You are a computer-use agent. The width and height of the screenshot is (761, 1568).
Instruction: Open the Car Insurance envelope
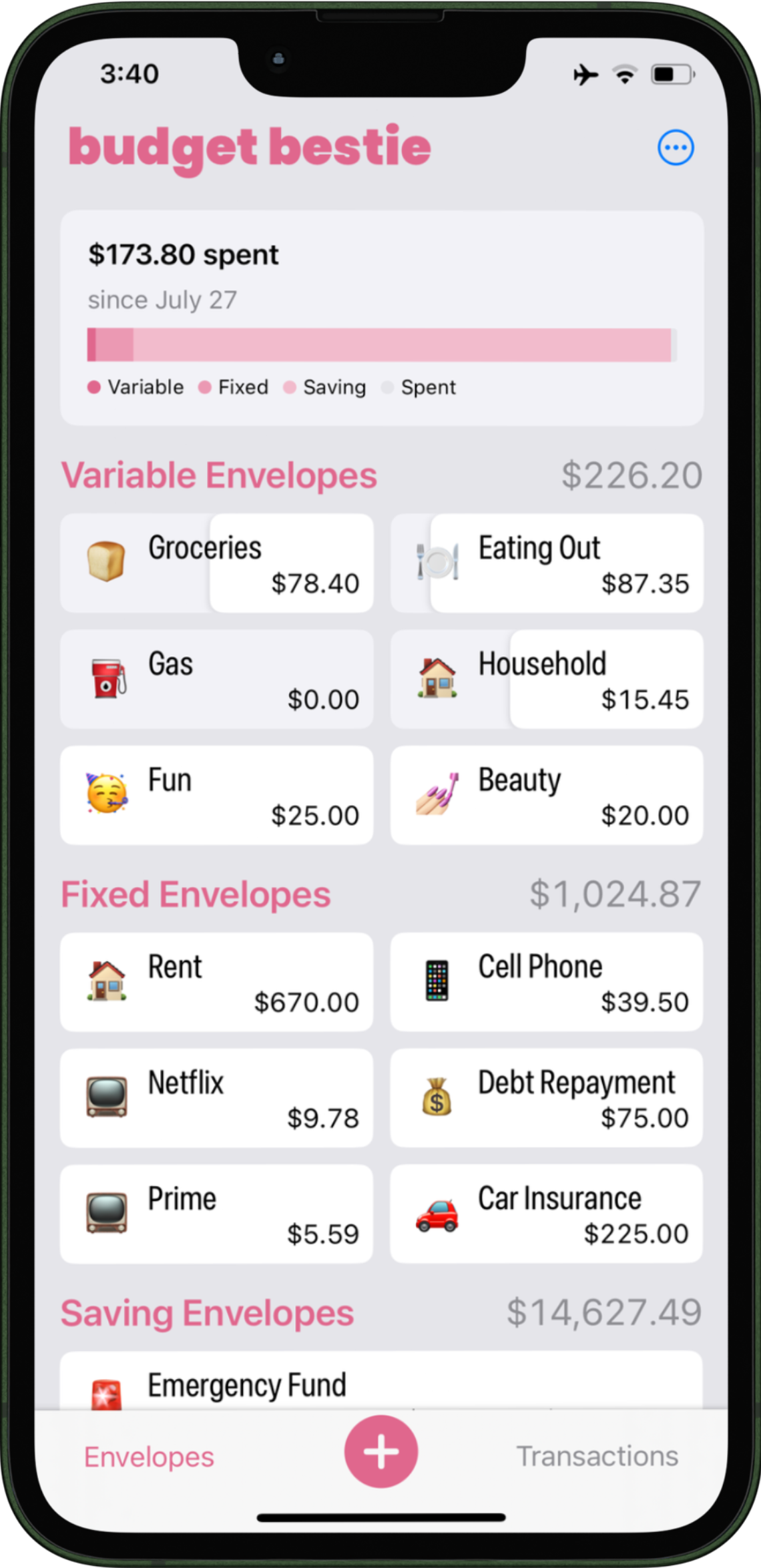[x=547, y=1214]
